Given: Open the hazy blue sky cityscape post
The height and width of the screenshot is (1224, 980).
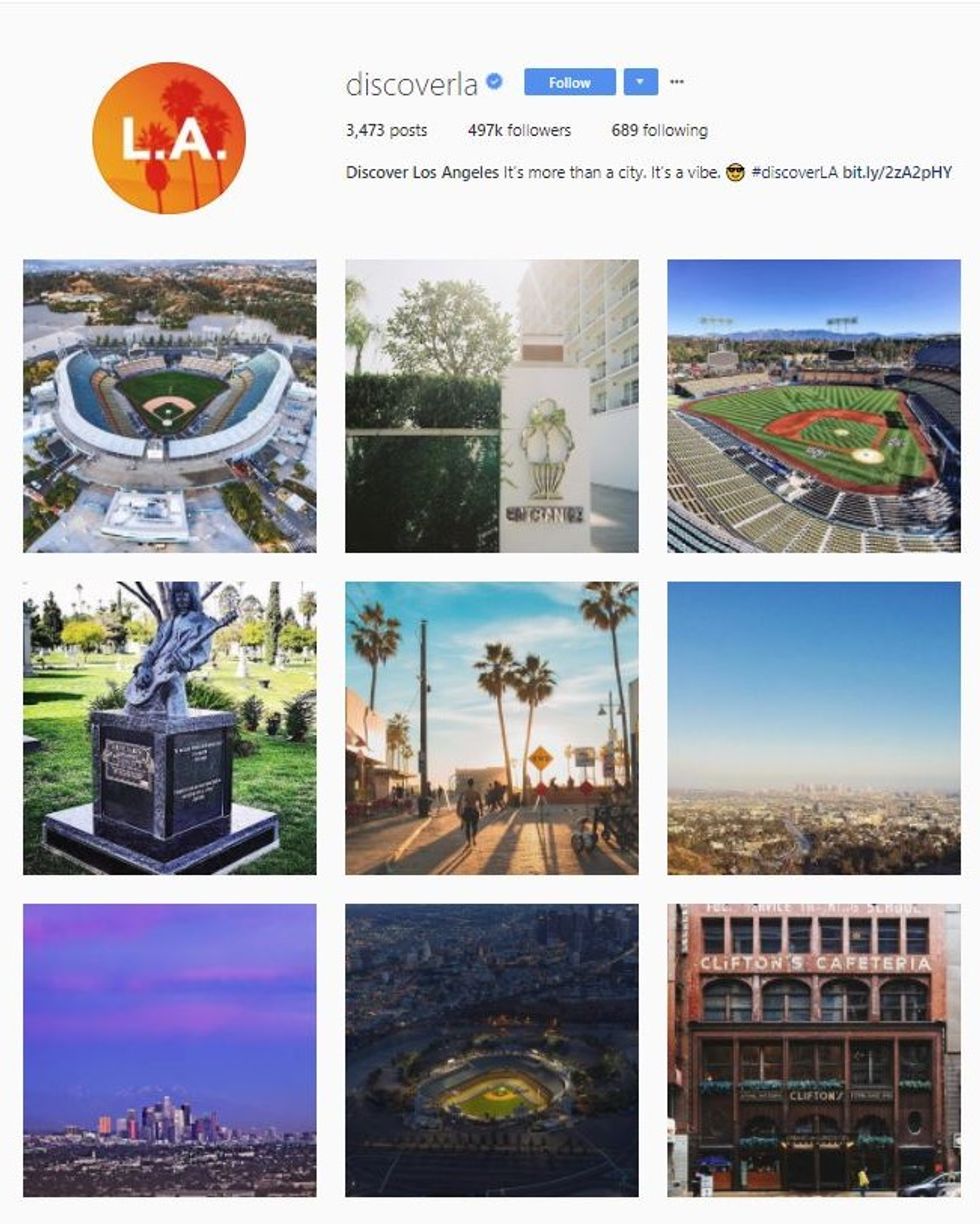Looking at the screenshot, I should click(x=814, y=728).
